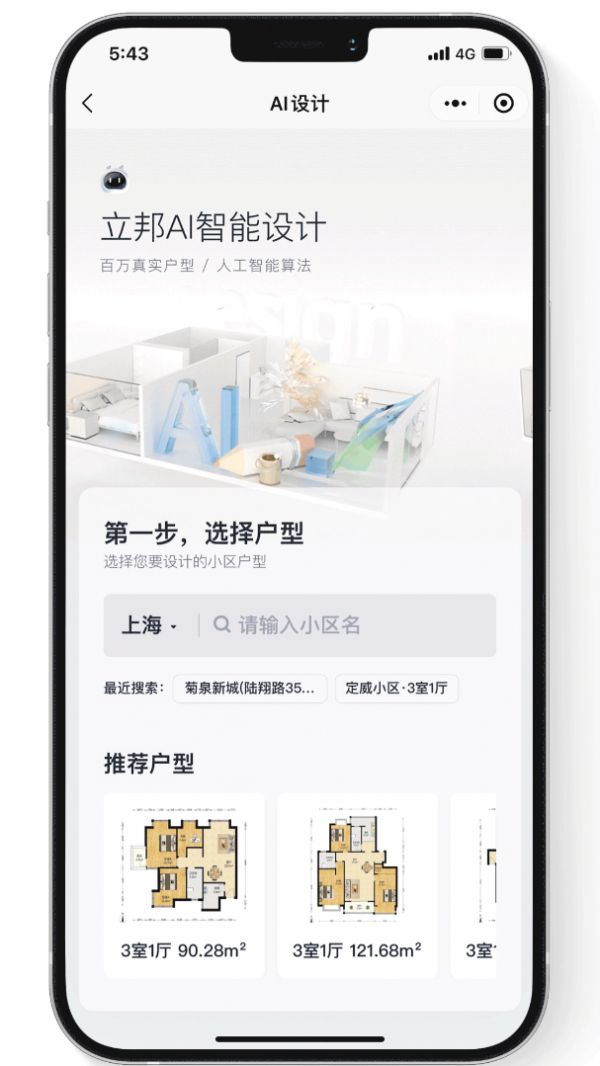The image size is (600, 1066).
Task: Tap the 请输入小区名 search field
Action: (345, 626)
